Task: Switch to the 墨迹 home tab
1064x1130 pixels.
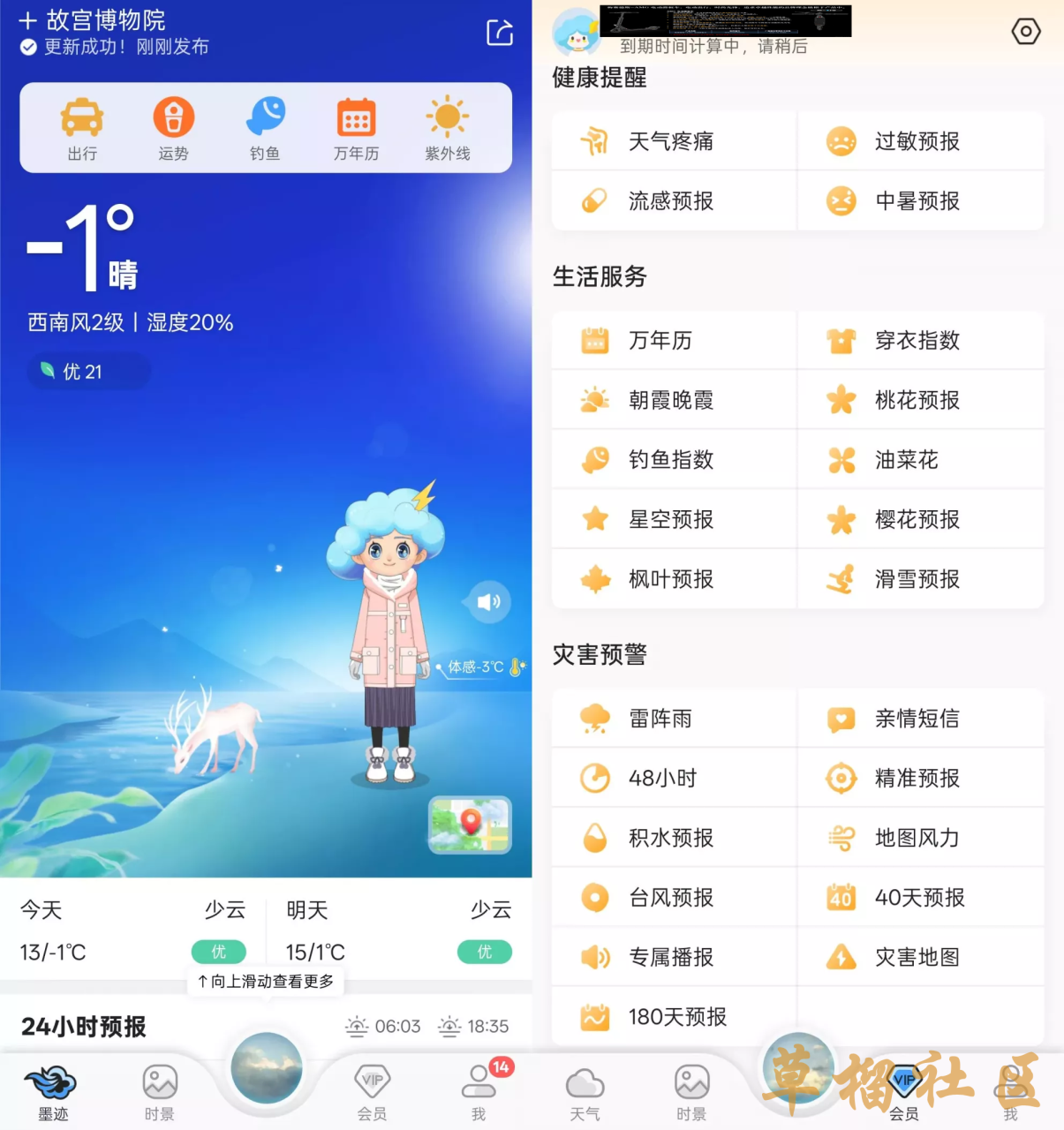Action: tap(52, 1093)
